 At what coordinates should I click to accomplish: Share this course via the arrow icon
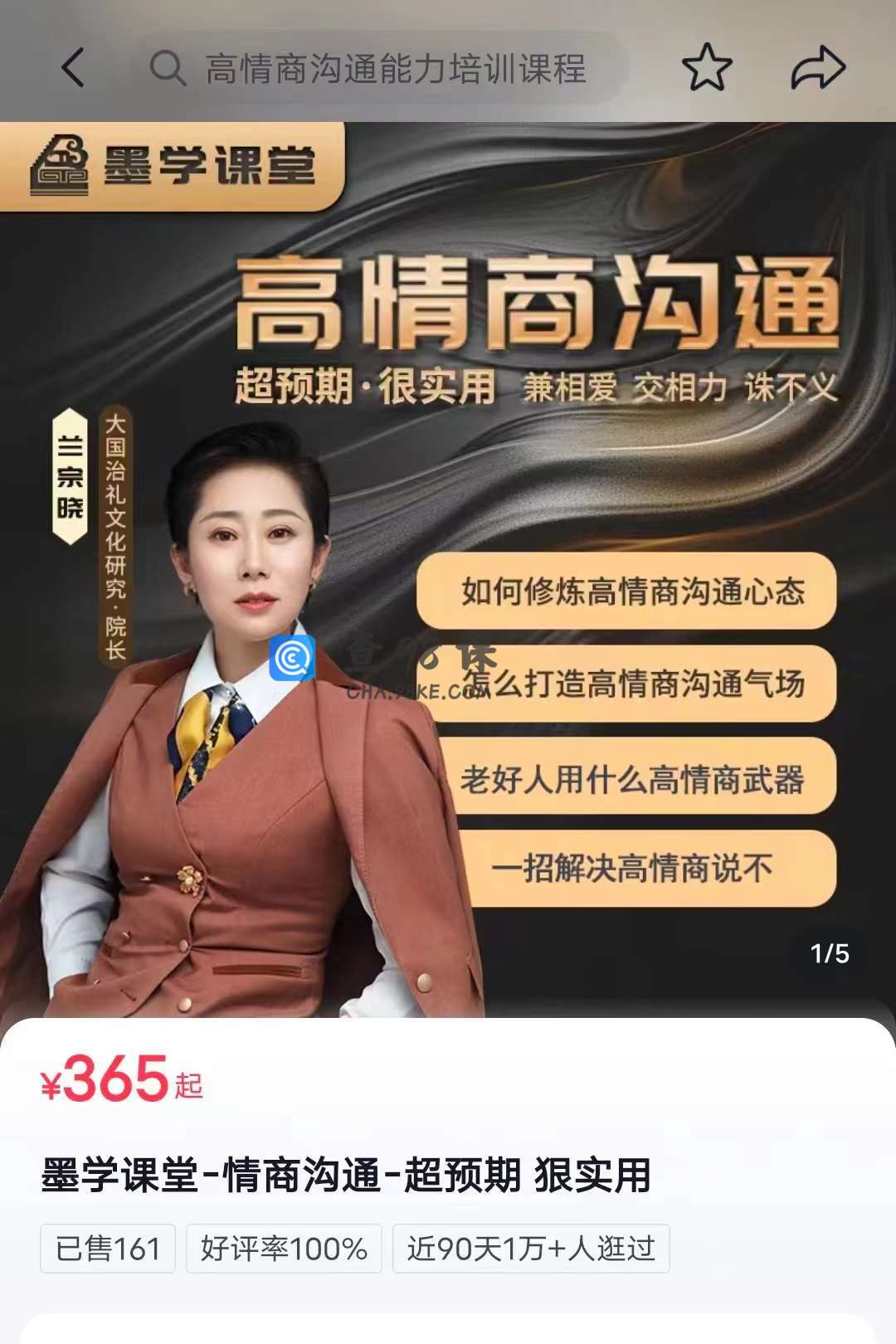tap(817, 68)
